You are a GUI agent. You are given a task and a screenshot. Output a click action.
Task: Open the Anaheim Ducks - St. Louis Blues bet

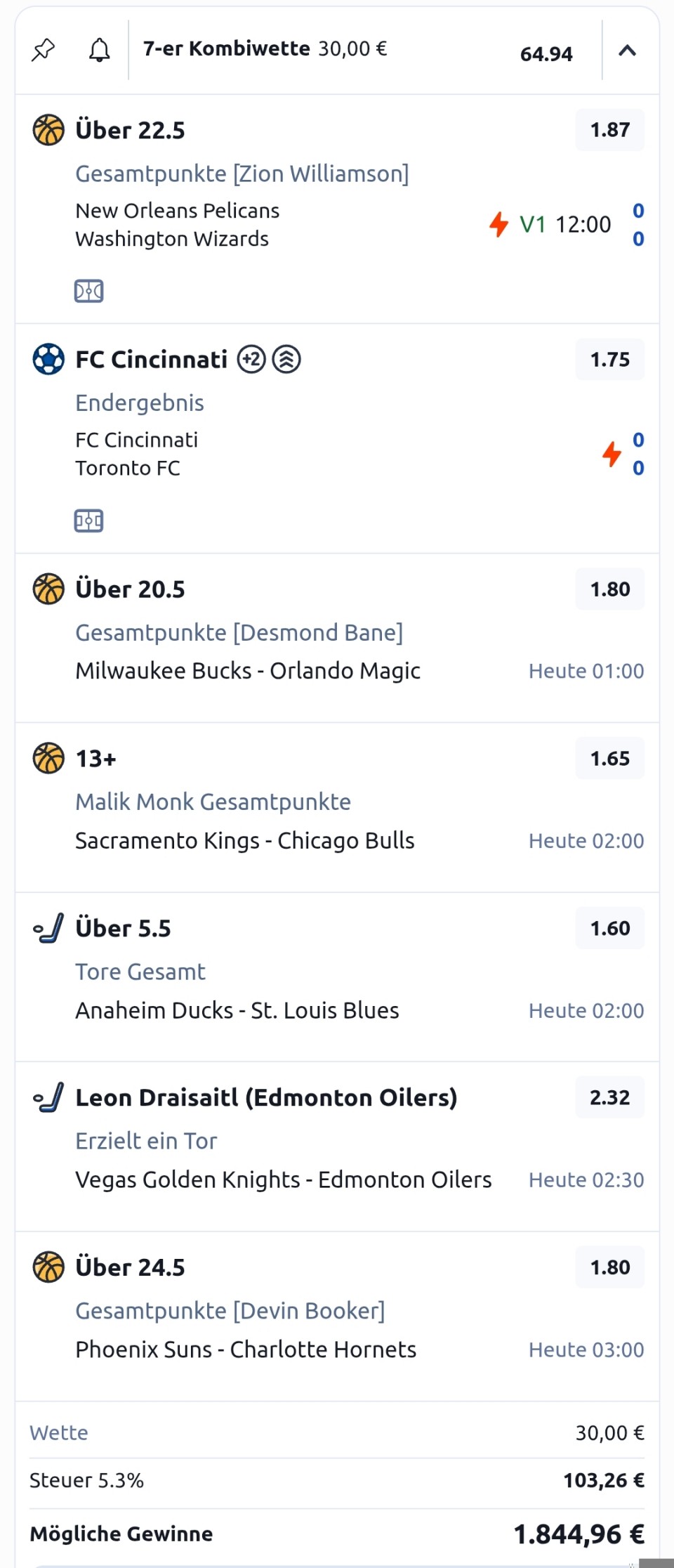(237, 1010)
